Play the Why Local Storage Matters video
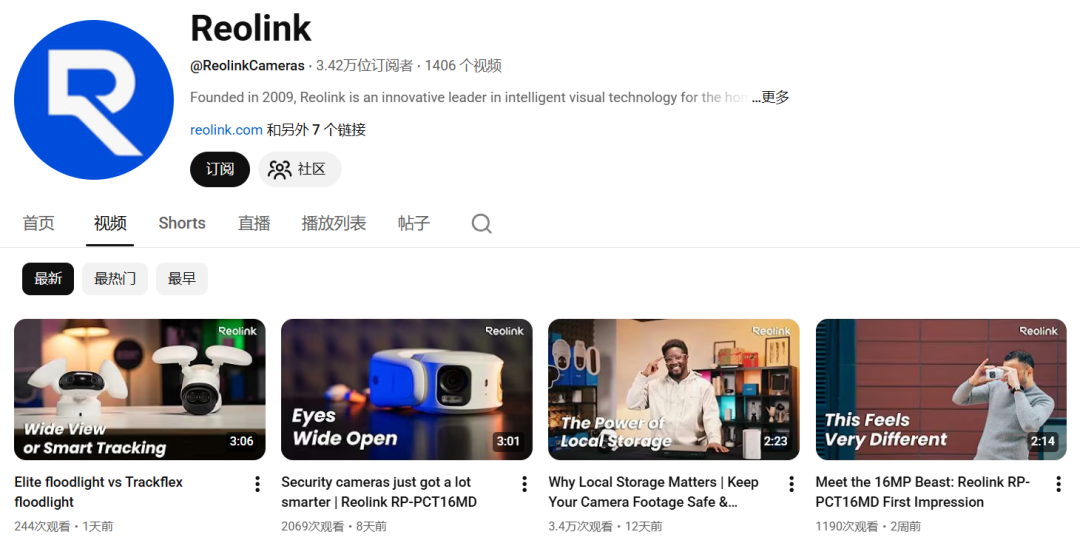1080x546 pixels. coord(673,389)
